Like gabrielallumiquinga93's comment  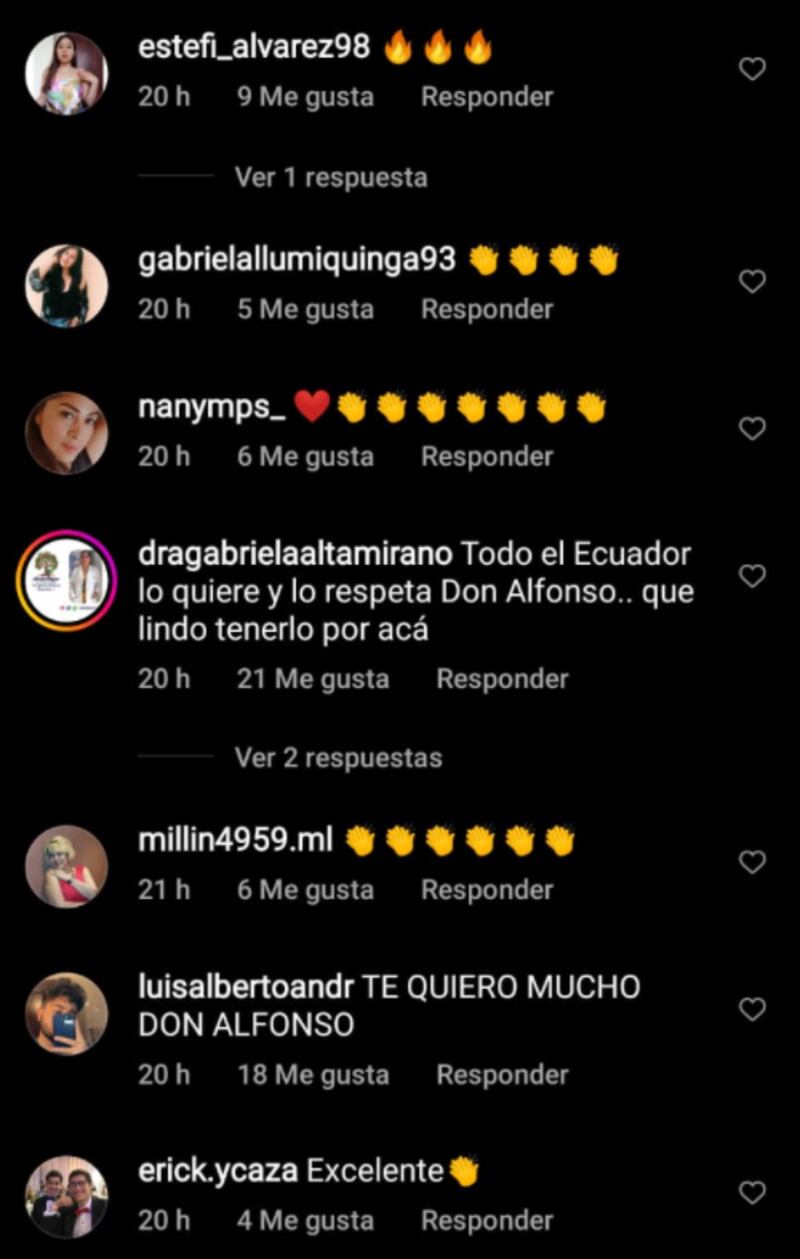pyautogui.click(x=751, y=282)
